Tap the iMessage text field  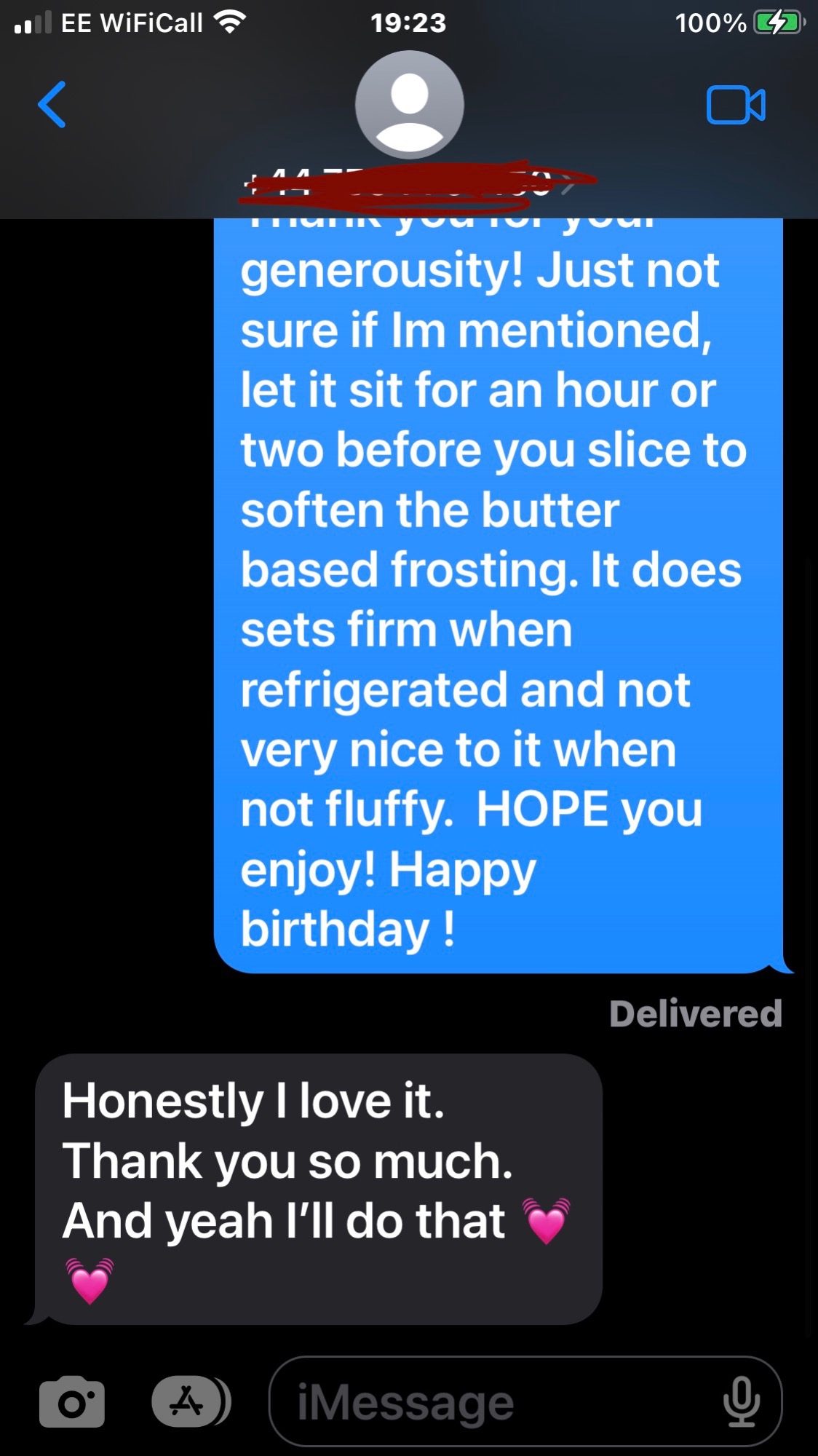pos(525,1401)
